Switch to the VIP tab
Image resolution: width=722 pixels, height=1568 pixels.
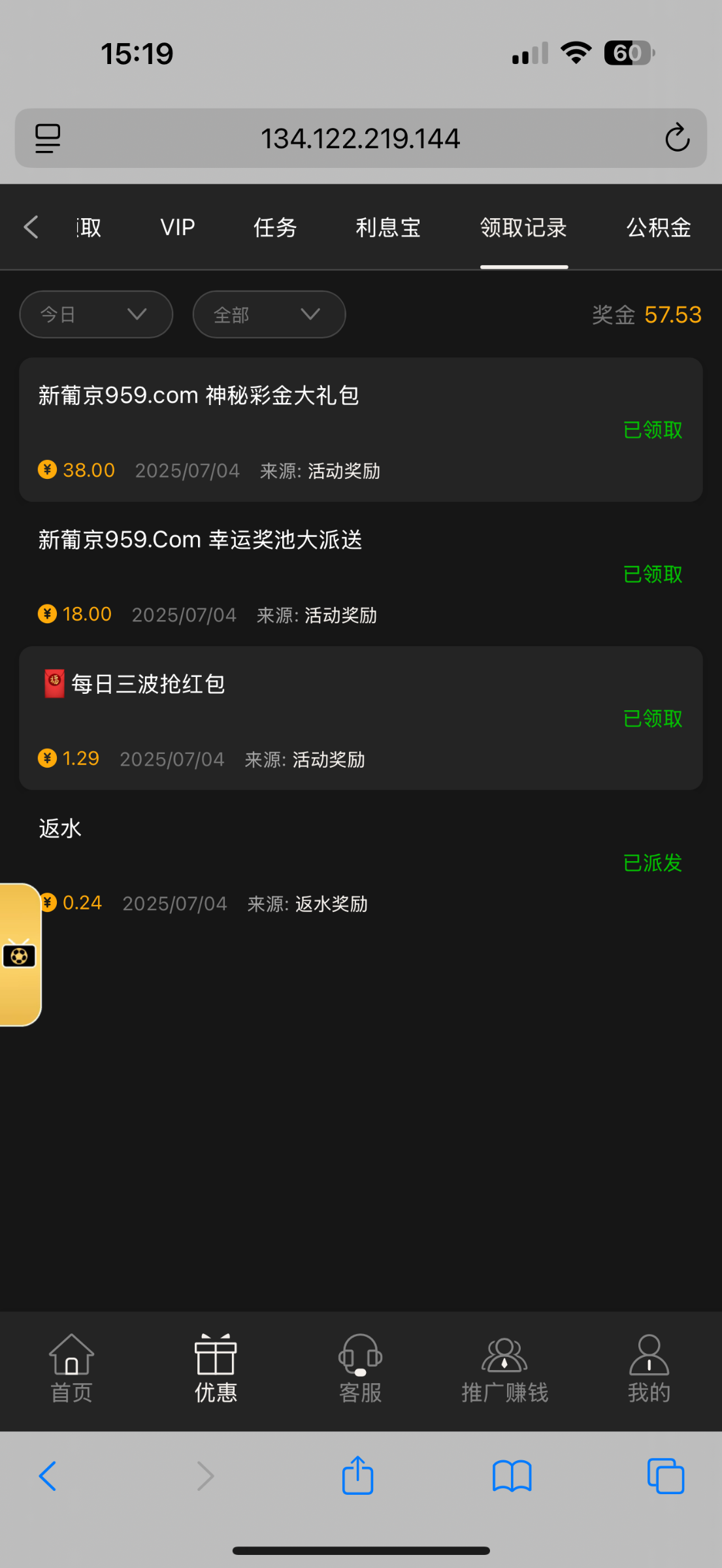176,227
